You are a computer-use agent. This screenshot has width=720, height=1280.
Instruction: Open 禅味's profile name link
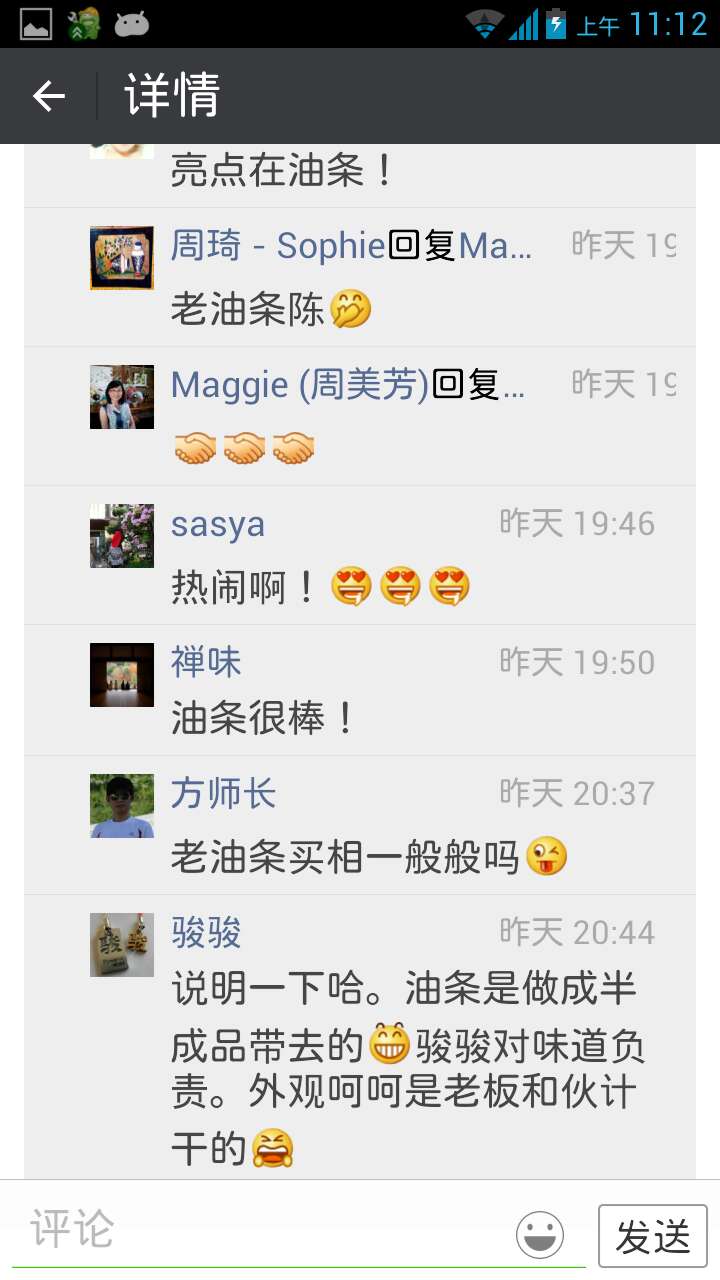(206, 663)
